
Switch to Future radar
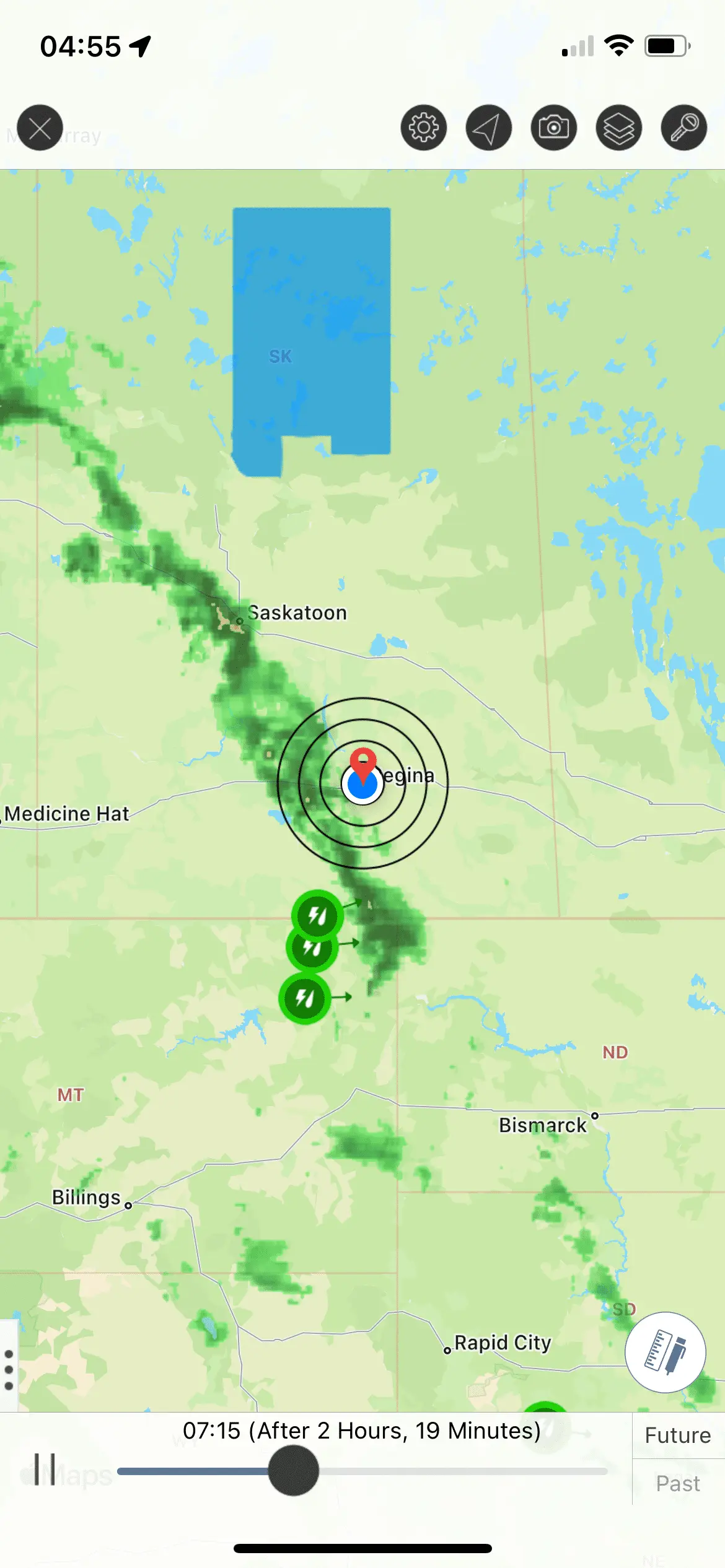pos(678,1435)
